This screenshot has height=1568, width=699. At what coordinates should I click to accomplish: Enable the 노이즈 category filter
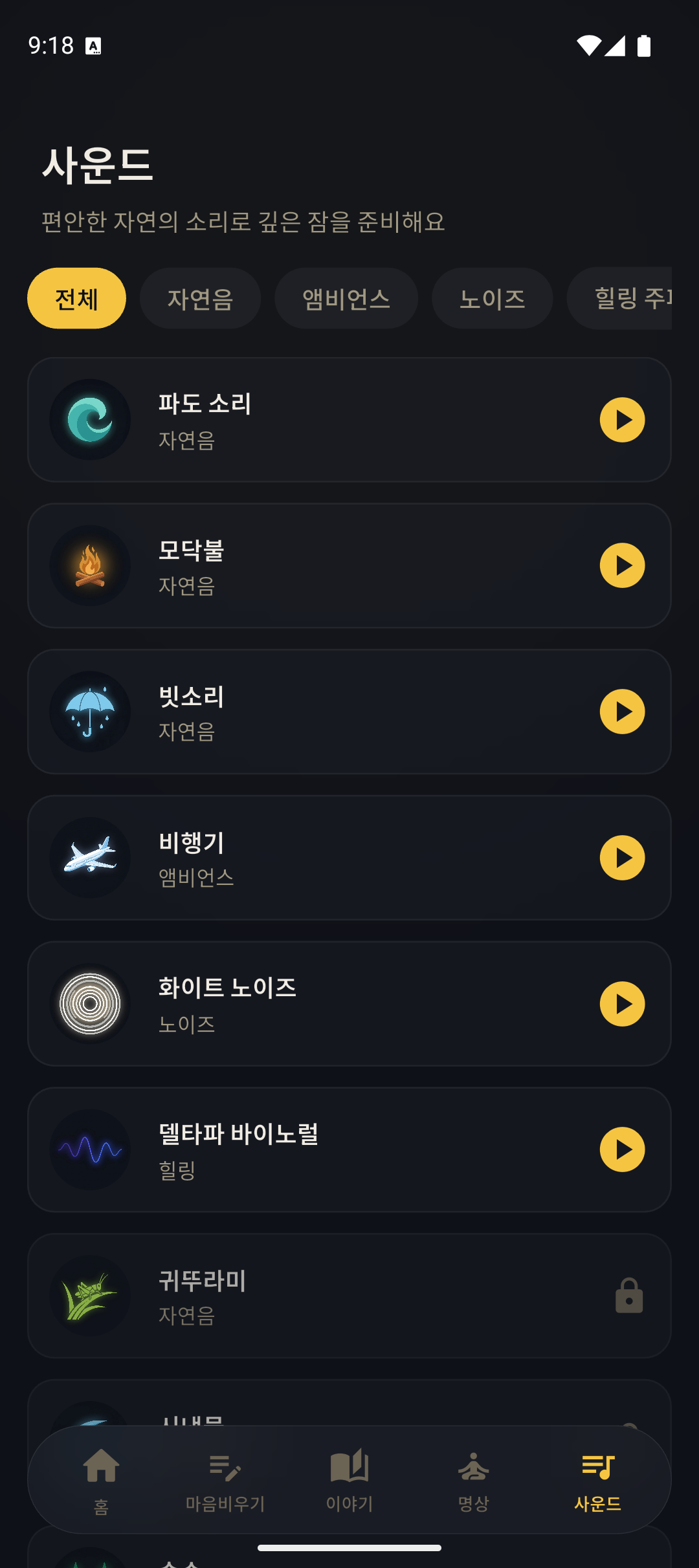[492, 298]
